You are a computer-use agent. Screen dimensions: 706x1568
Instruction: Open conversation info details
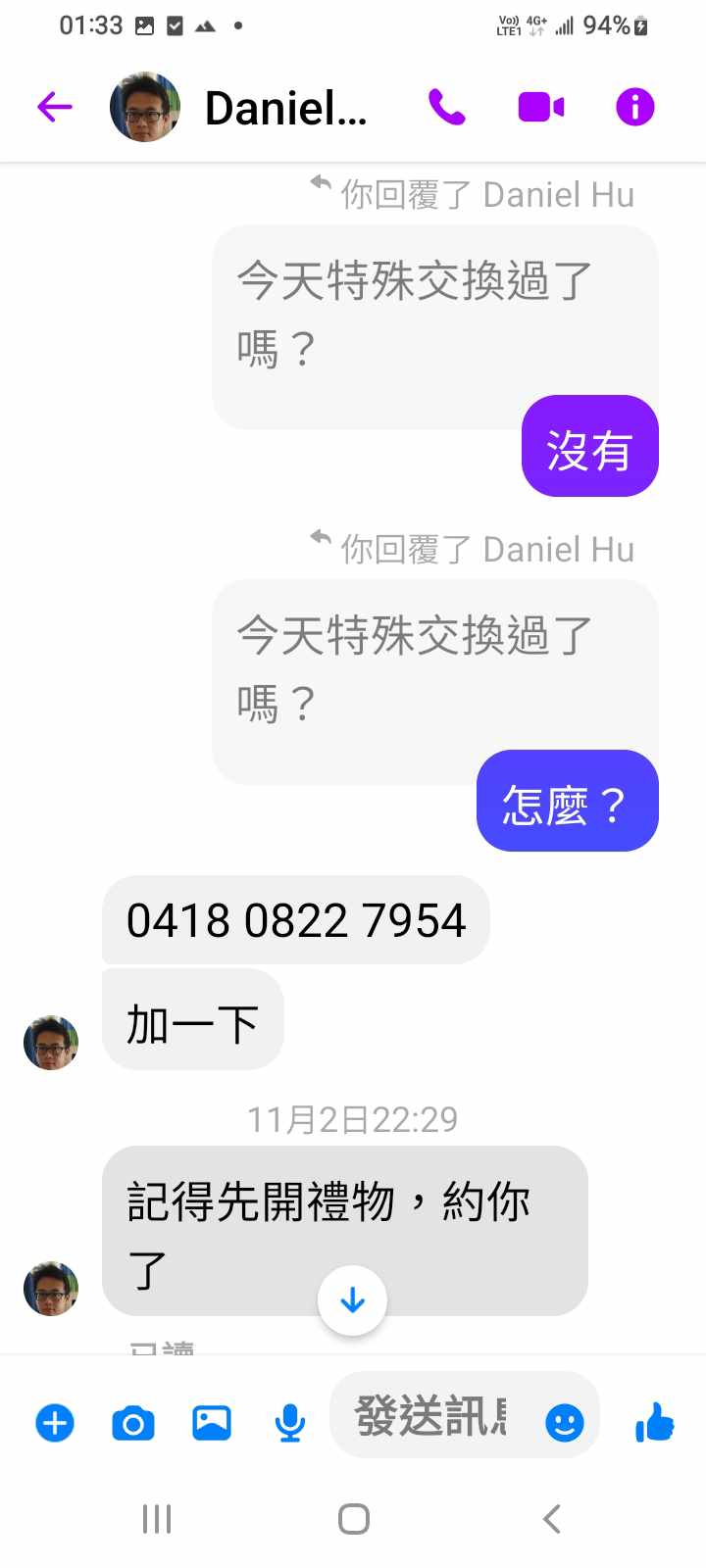[x=634, y=107]
